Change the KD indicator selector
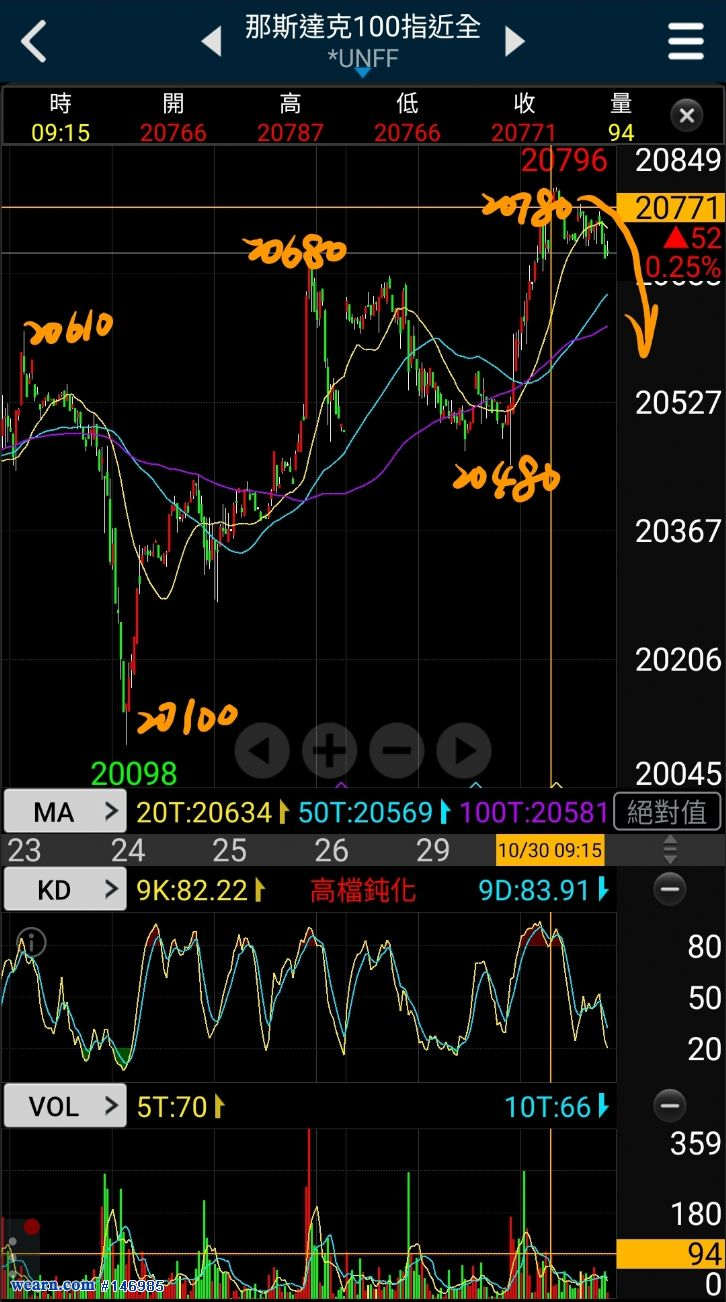This screenshot has height=1302, width=726. coord(65,890)
